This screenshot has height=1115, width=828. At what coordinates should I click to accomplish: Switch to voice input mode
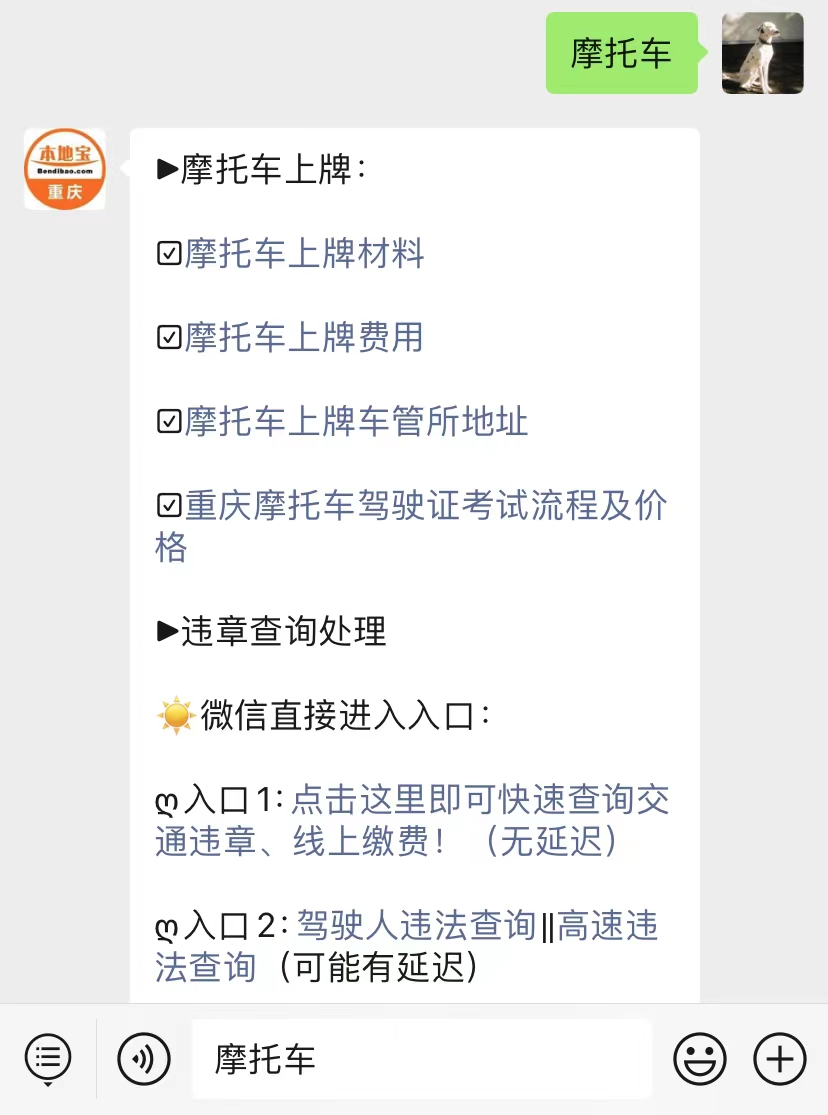point(144,1058)
